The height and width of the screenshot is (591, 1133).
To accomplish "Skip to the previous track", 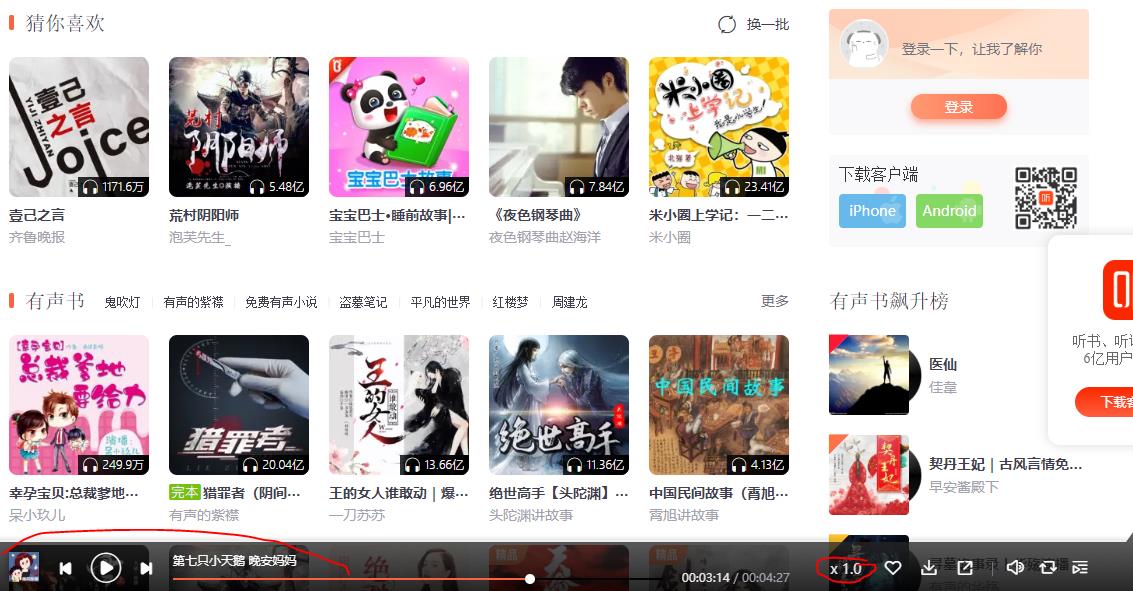I will 65,568.
